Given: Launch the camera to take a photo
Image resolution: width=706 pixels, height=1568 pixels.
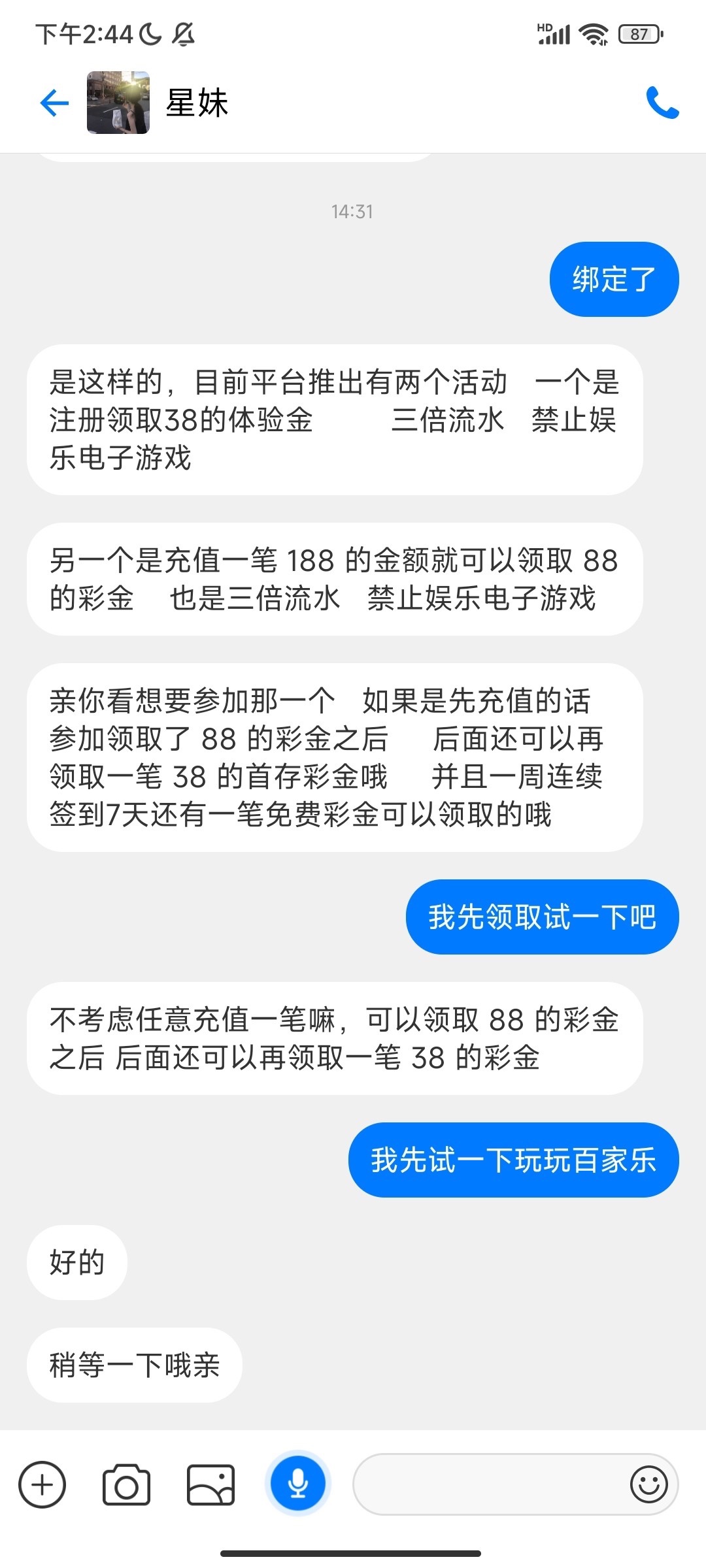Looking at the screenshot, I should pos(126,1484).
